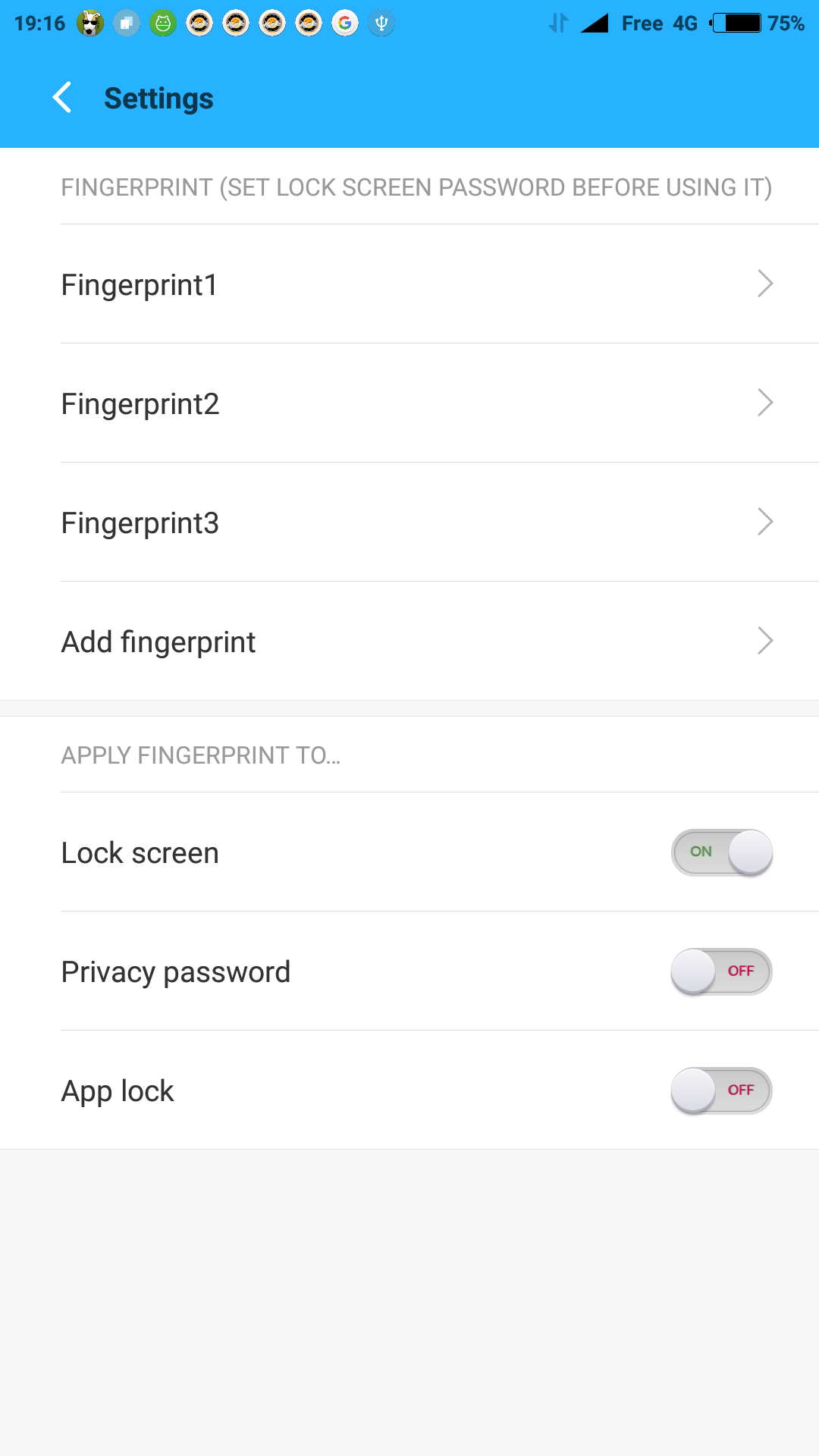Image resolution: width=819 pixels, height=1456 pixels.
Task: Enable fingerprint for App lock
Action: (x=722, y=1090)
